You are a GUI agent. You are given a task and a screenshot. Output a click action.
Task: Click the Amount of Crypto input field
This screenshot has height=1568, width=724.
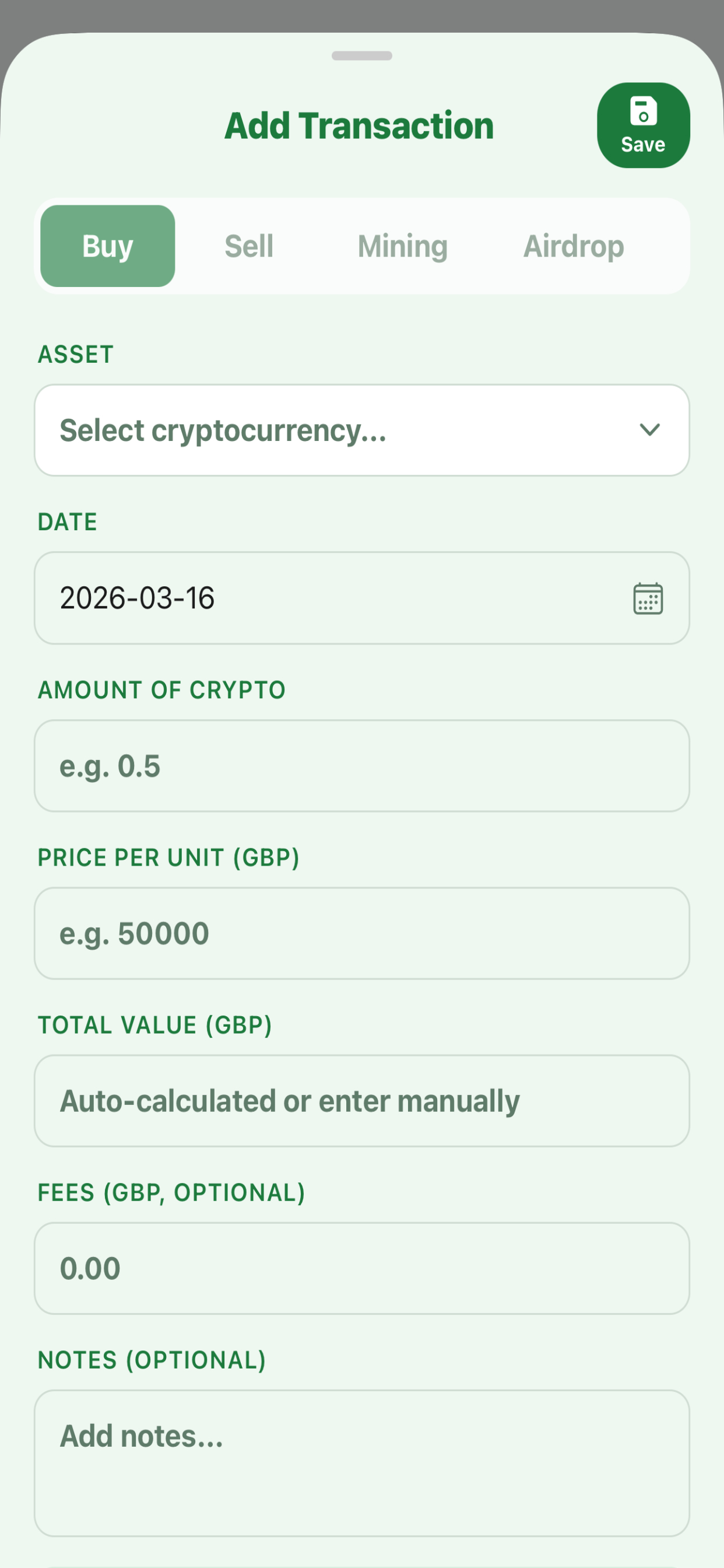362,765
